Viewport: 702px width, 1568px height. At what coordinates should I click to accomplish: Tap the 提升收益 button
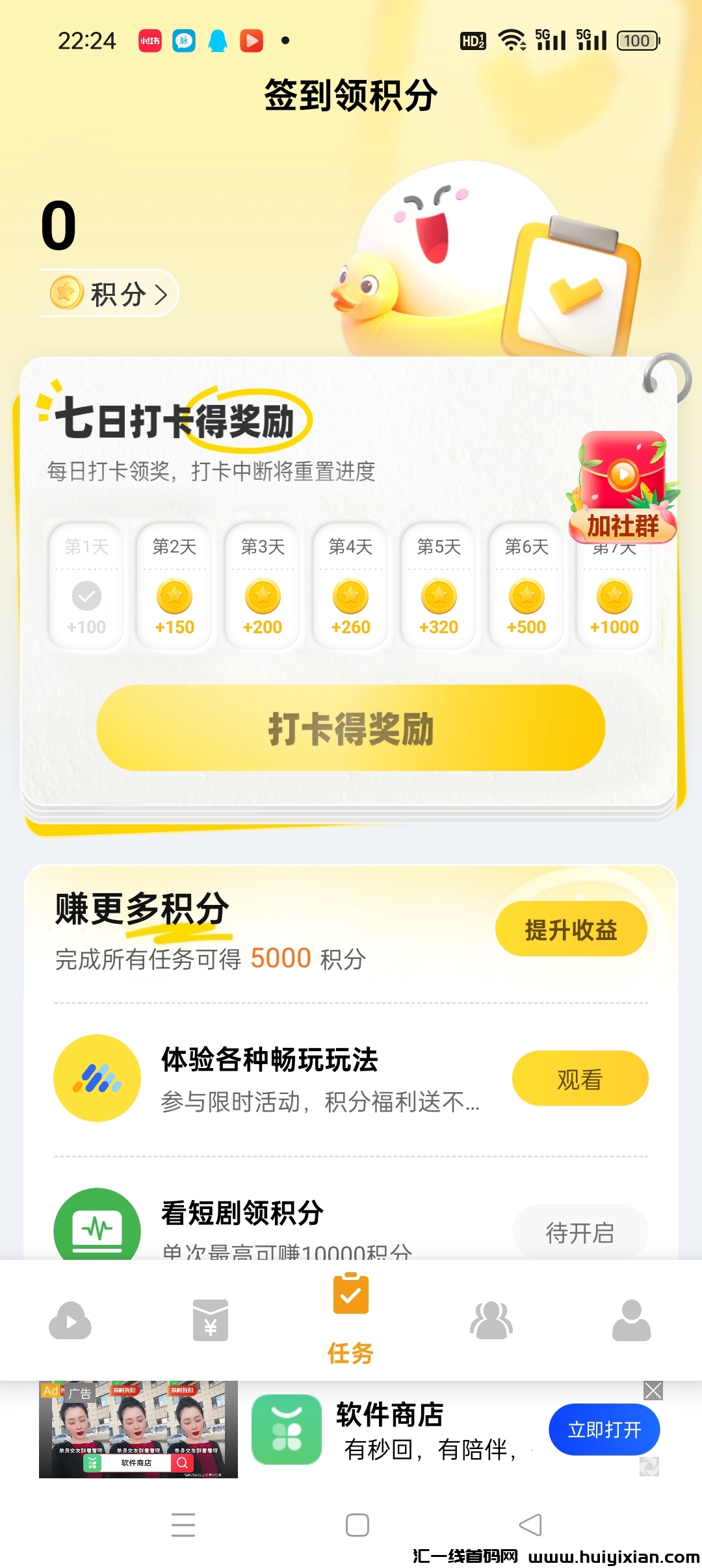(x=570, y=930)
